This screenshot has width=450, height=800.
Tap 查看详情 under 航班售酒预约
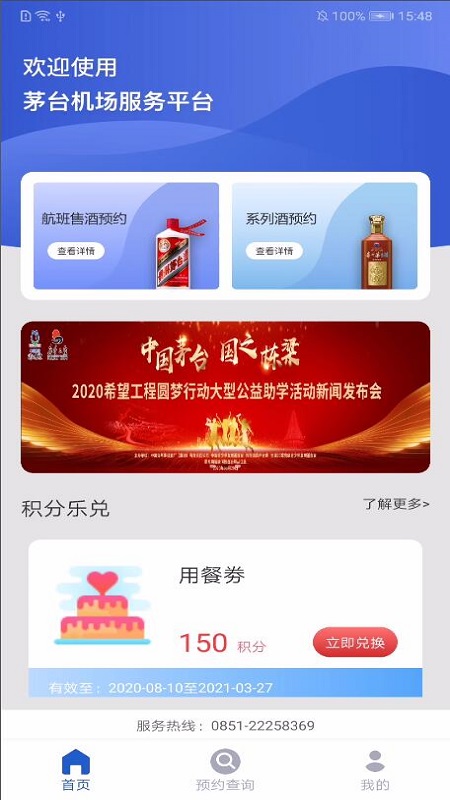pyautogui.click(x=76, y=251)
